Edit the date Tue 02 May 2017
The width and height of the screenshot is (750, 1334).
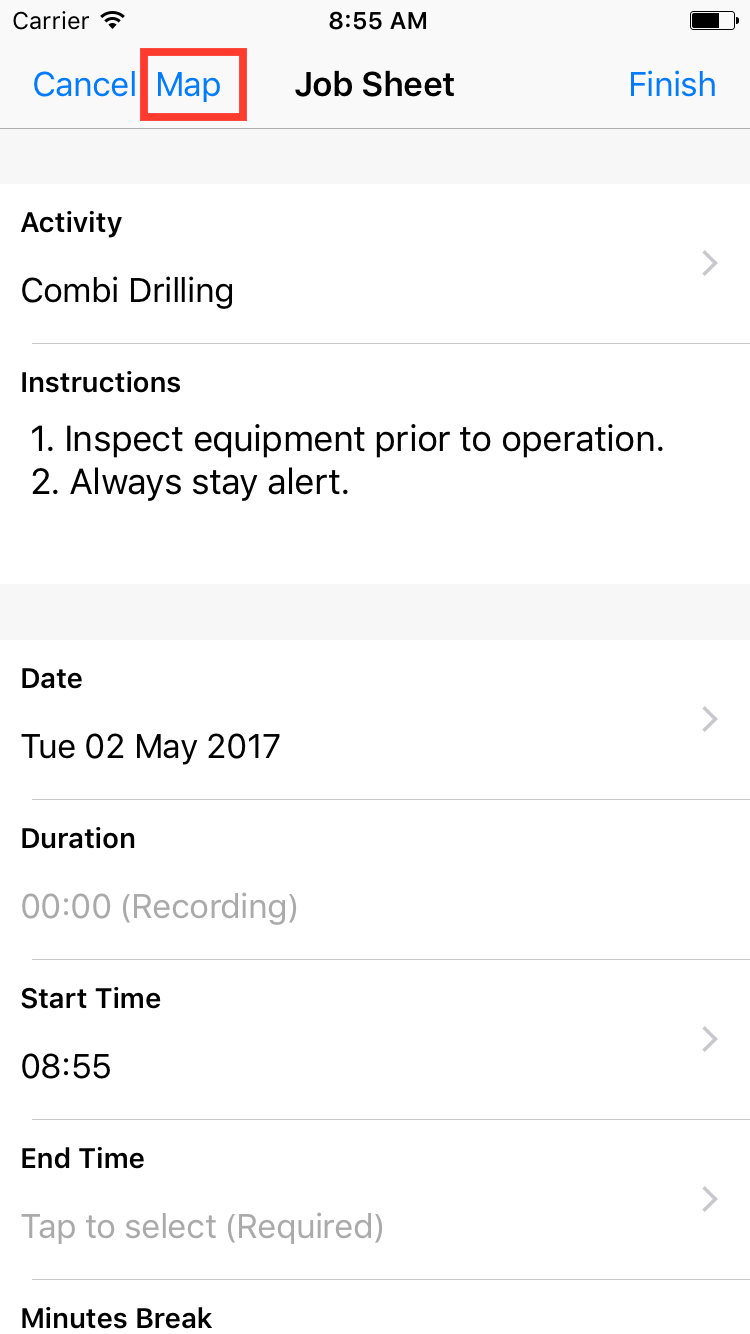pos(375,720)
